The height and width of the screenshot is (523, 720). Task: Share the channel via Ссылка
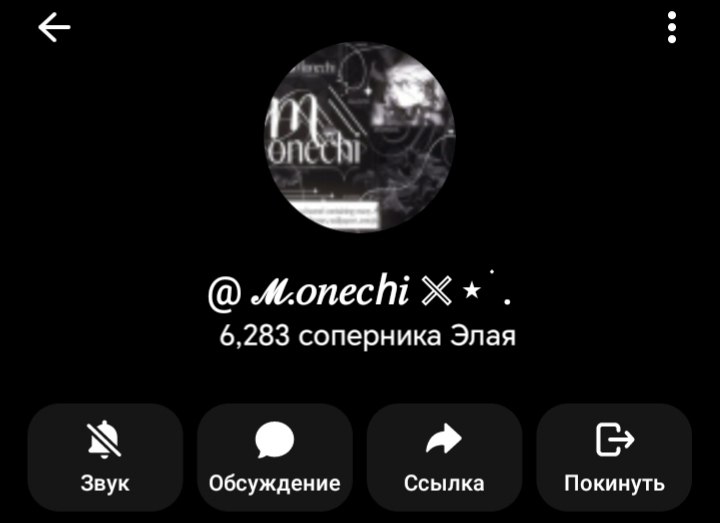(x=444, y=457)
